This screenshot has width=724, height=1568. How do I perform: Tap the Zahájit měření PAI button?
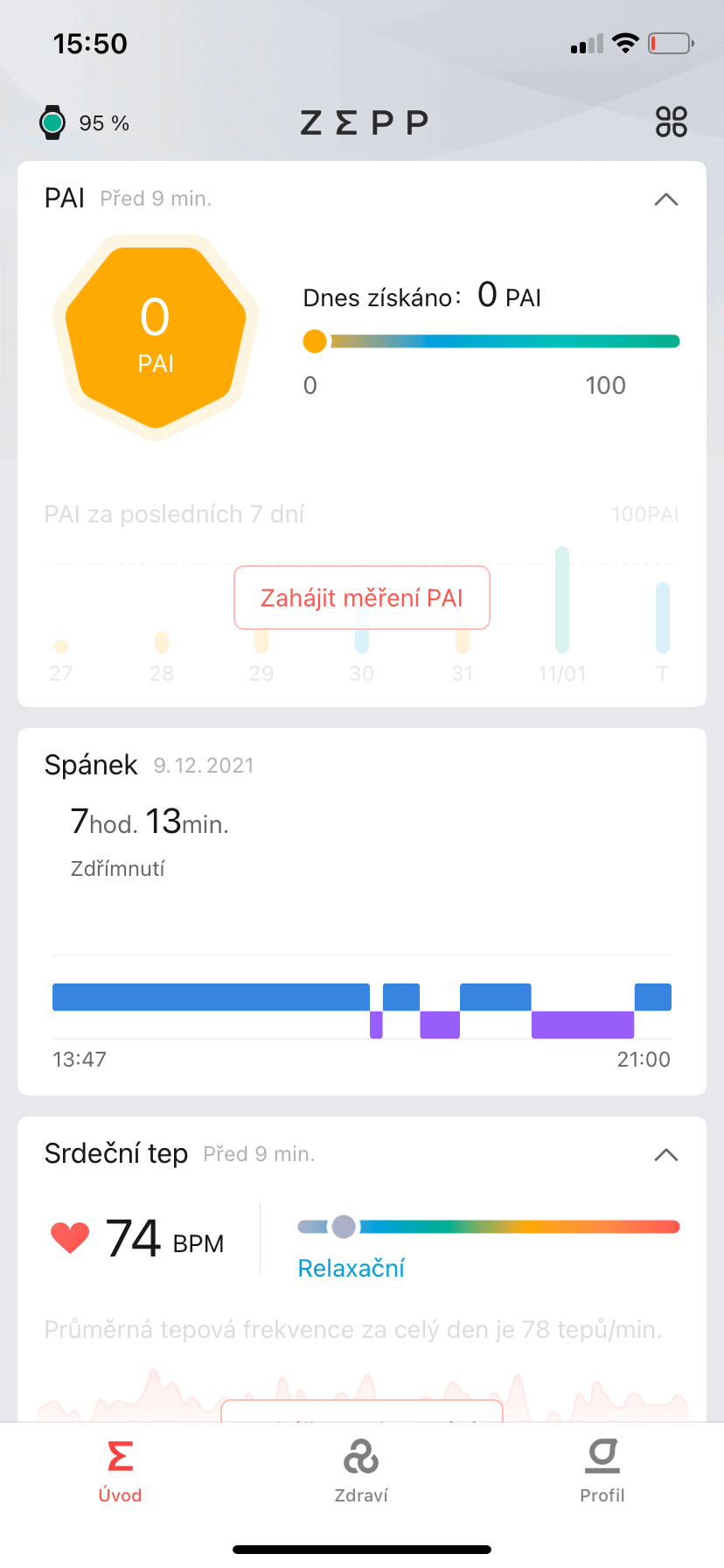pos(361,598)
